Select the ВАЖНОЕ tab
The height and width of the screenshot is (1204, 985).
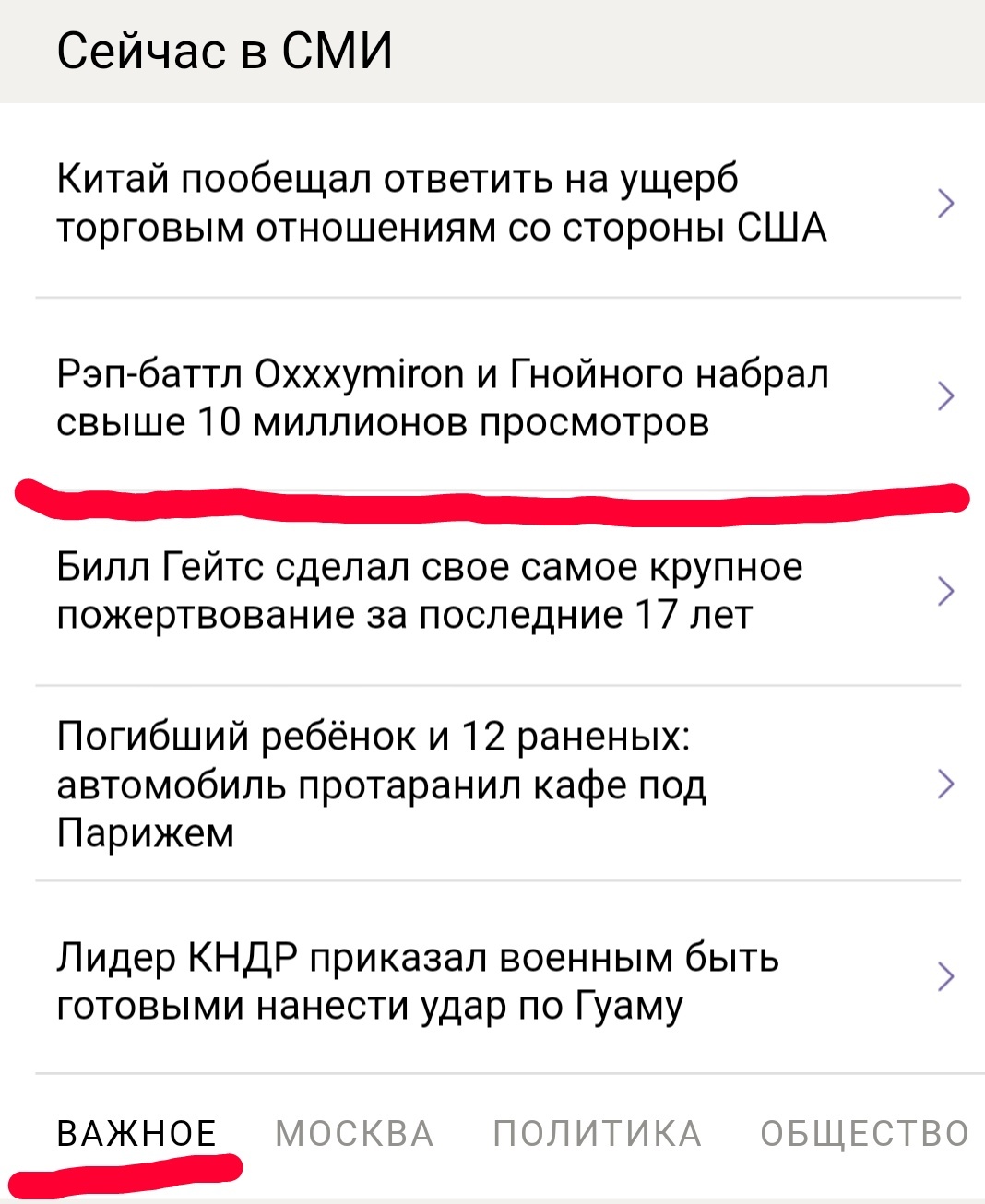136,1134
